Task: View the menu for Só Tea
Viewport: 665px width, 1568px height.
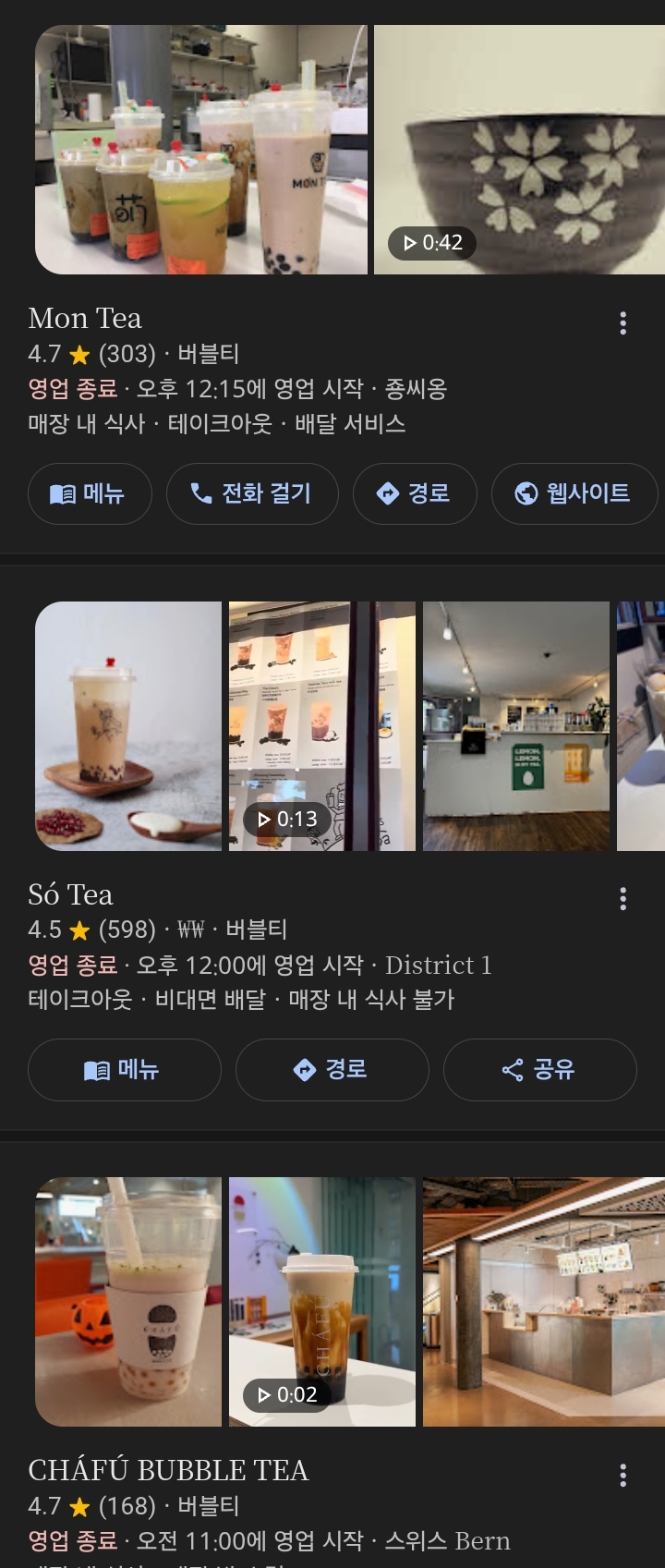Action: [x=124, y=1070]
